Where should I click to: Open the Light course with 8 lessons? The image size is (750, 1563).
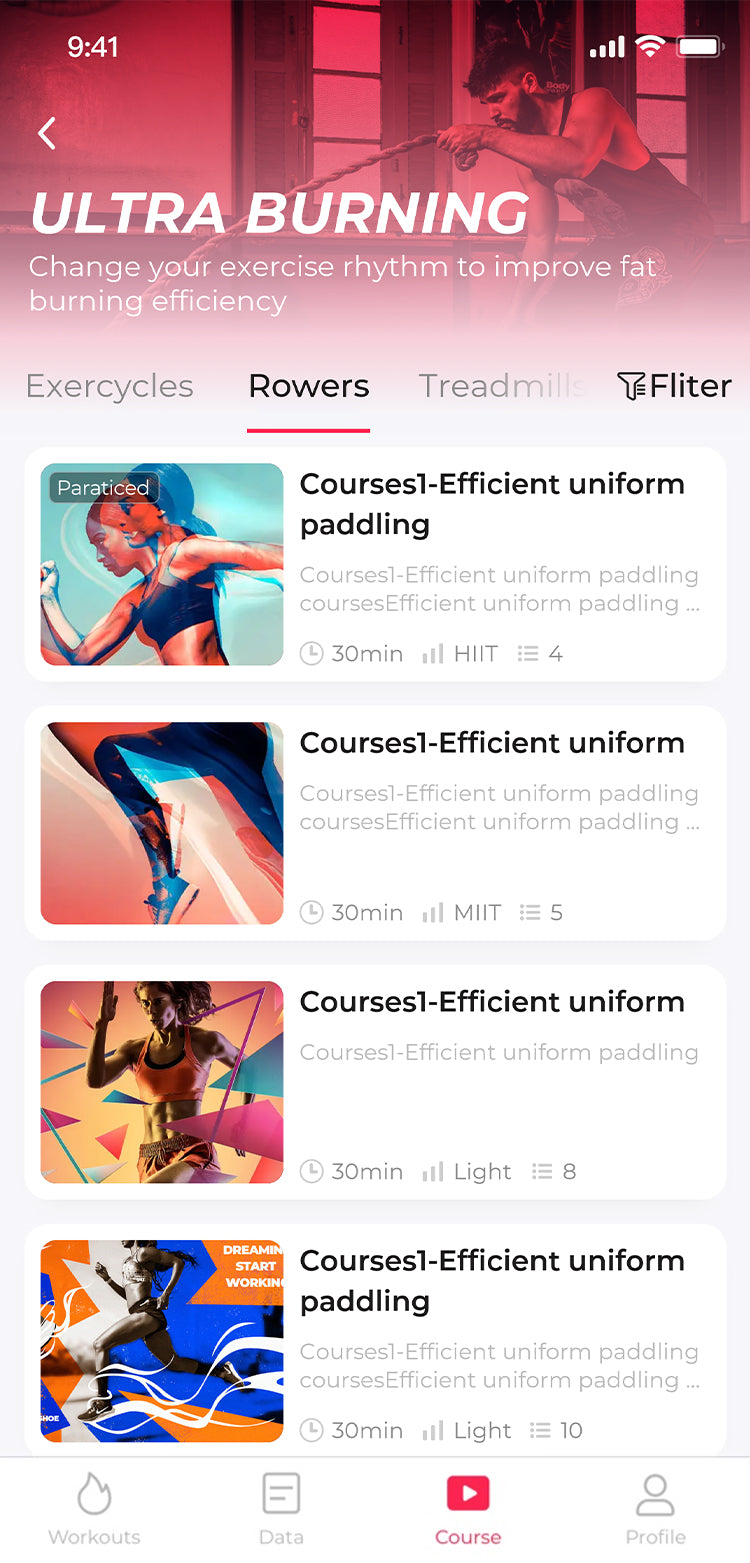click(375, 1082)
